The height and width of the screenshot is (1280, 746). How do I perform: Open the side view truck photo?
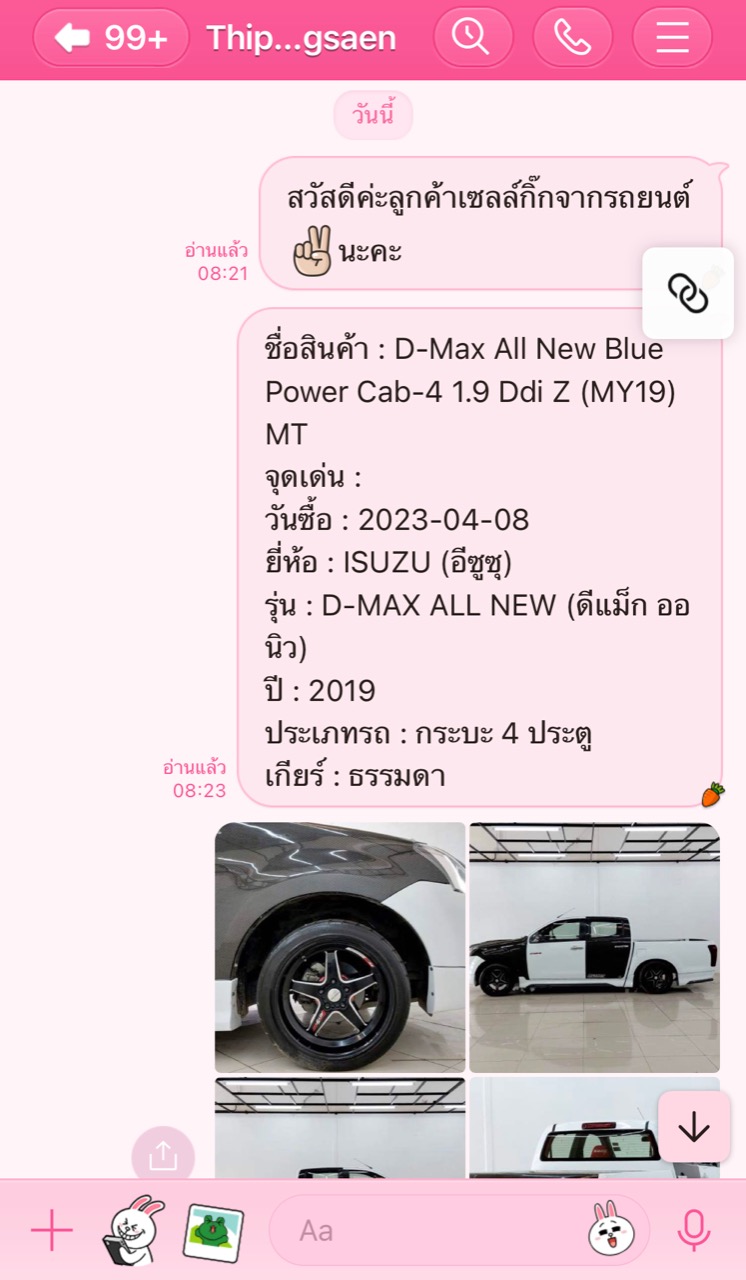point(595,947)
